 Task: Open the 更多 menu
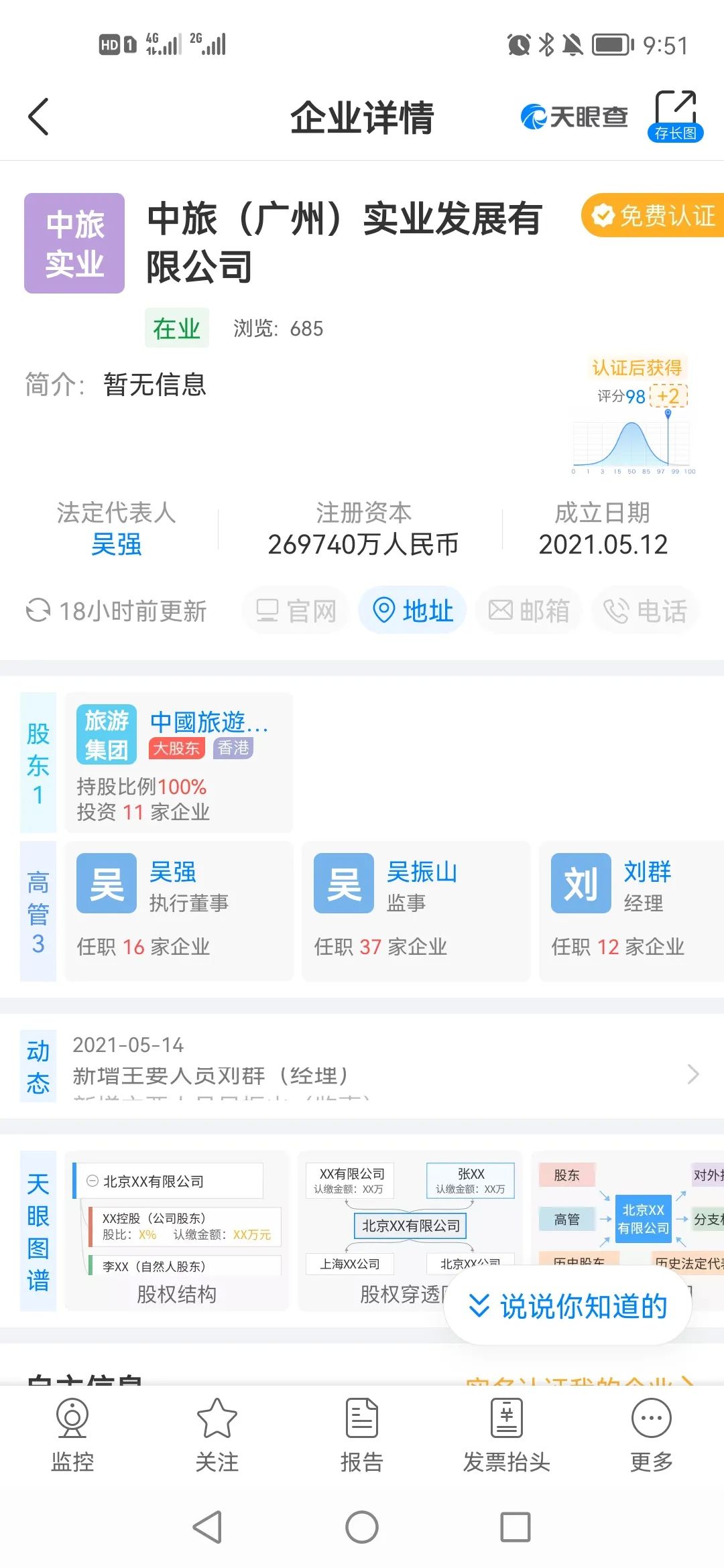click(651, 1435)
